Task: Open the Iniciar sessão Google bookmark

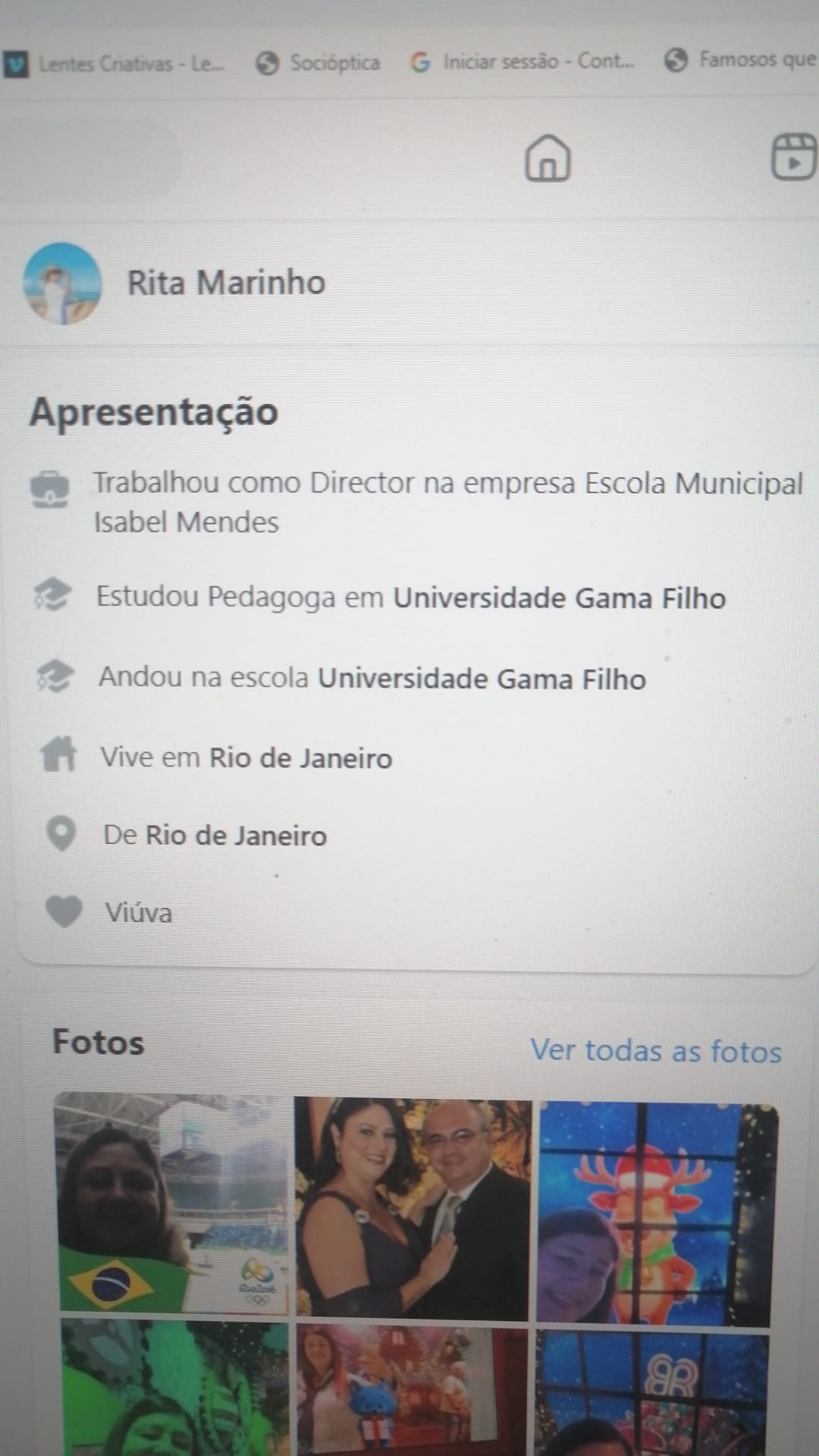Action: 523,61
